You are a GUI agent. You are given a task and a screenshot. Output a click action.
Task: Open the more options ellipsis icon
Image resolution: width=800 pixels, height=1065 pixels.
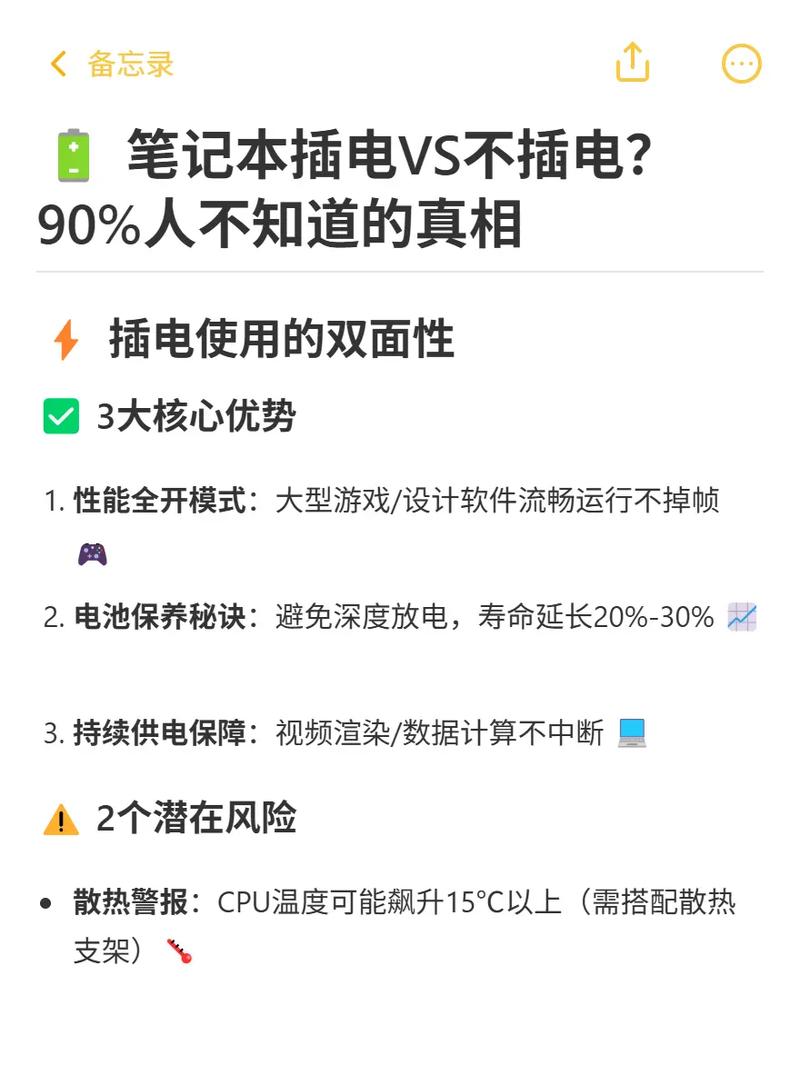point(741,63)
